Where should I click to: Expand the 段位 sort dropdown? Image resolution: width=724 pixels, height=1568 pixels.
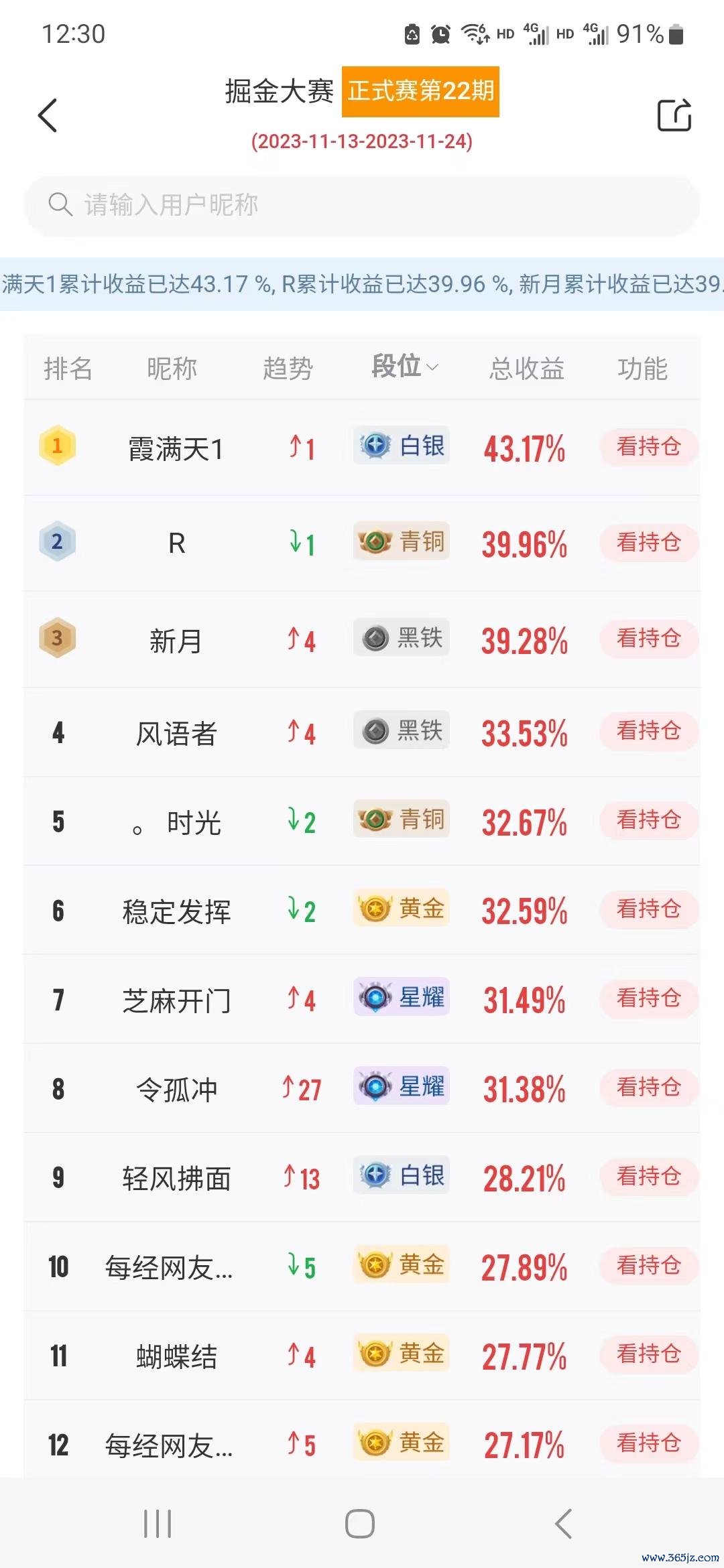point(404,367)
